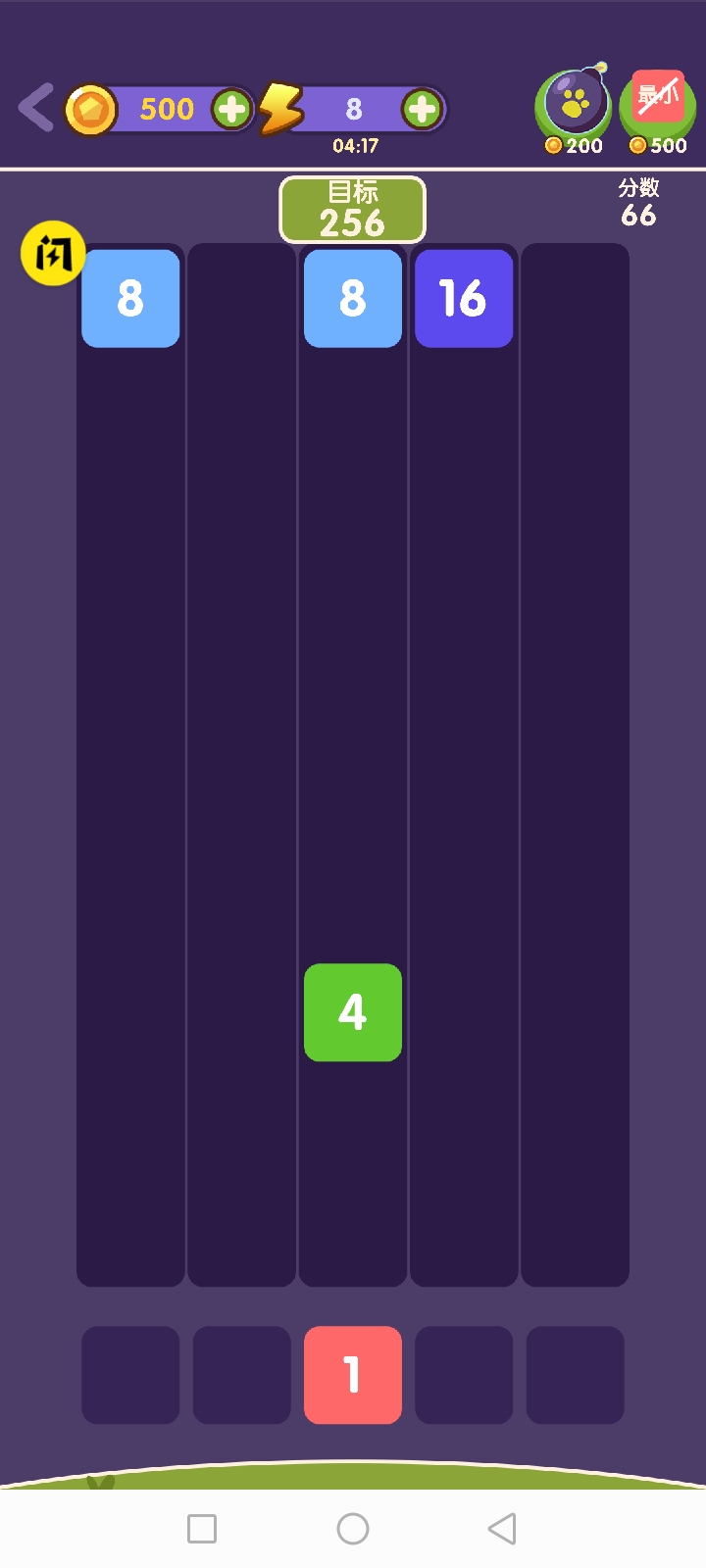Image resolution: width=706 pixels, height=1568 pixels.
Task: Add more coins with the plus button
Action: click(232, 109)
